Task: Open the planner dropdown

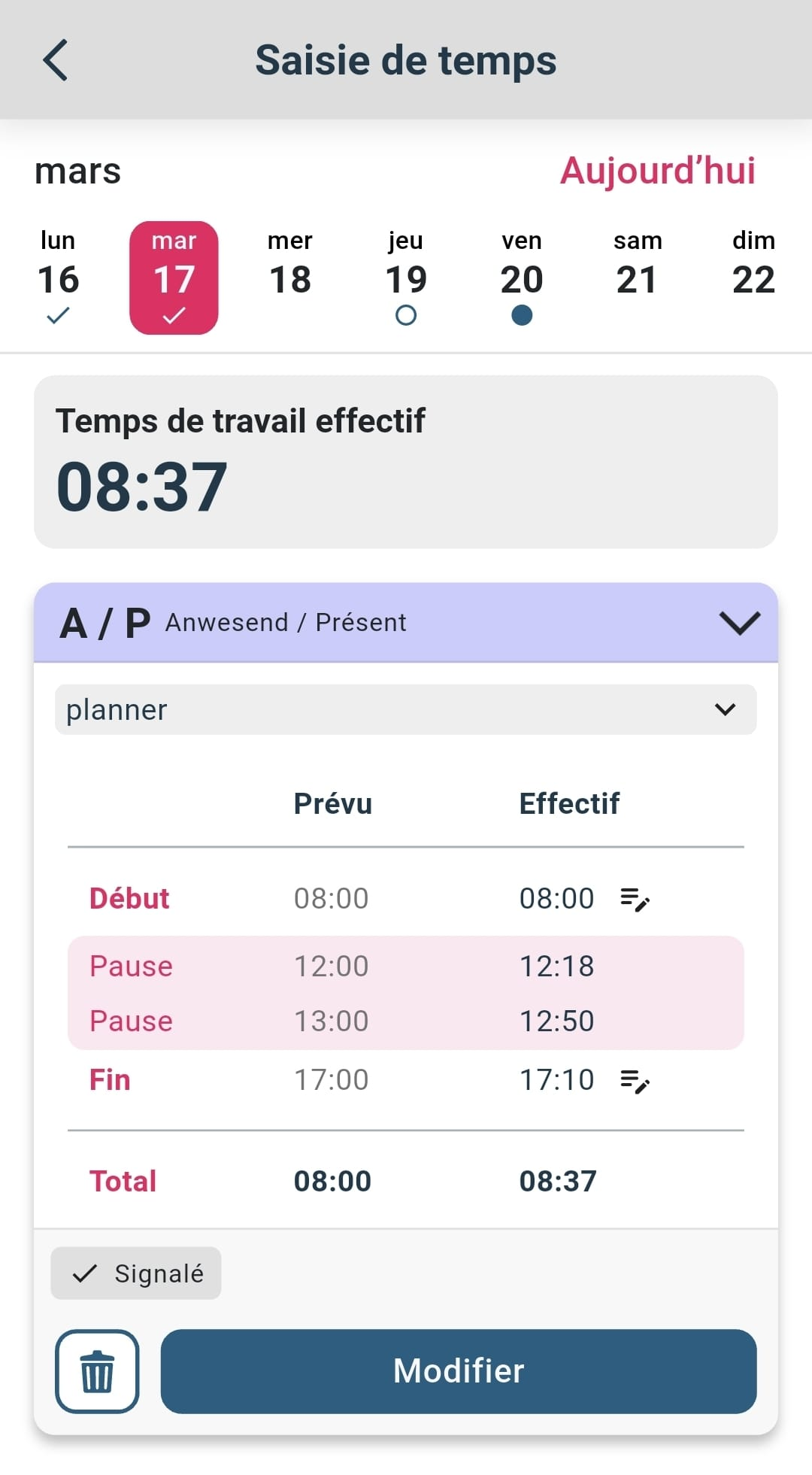Action: click(406, 709)
